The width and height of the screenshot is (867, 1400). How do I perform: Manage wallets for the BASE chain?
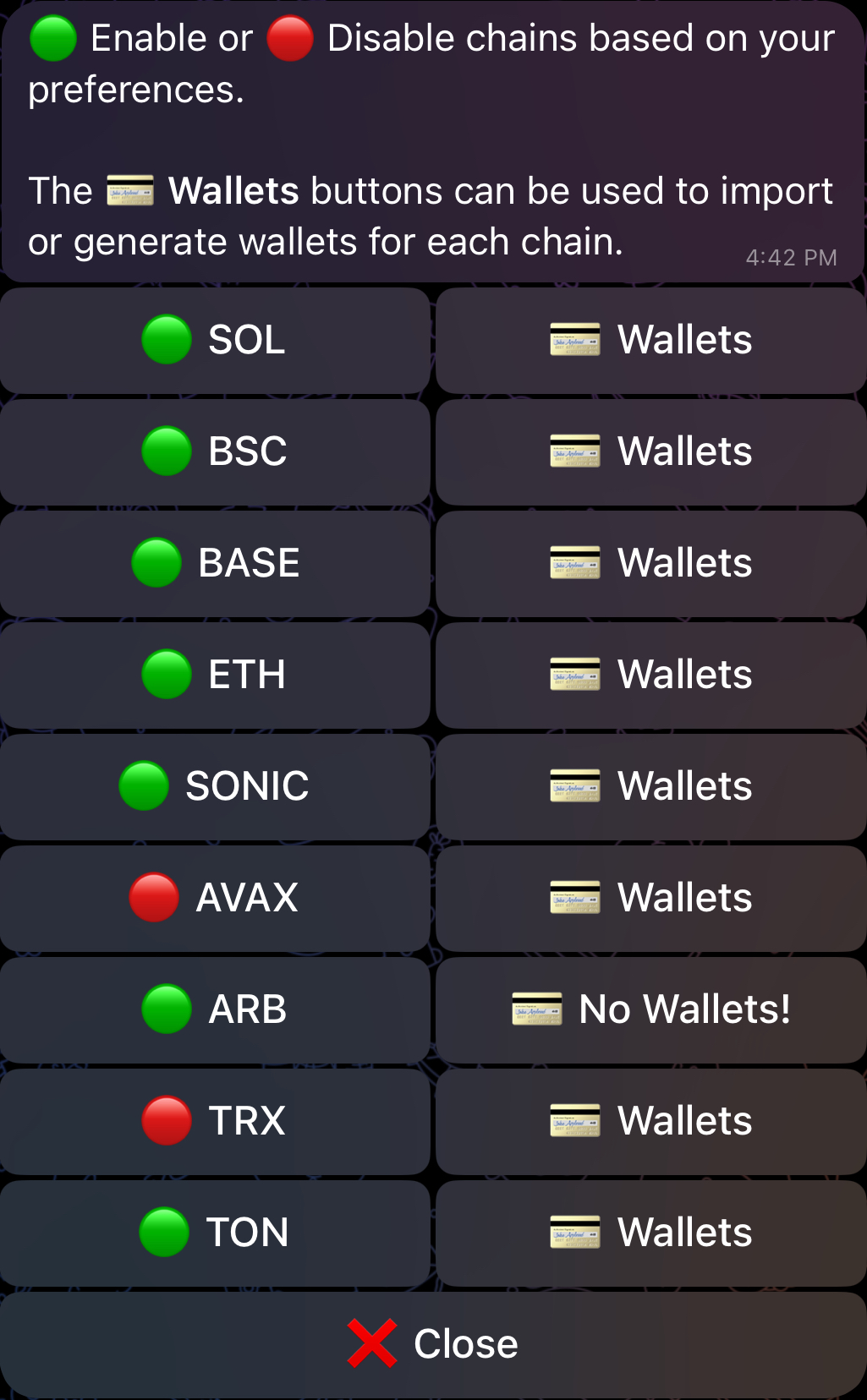click(650, 564)
